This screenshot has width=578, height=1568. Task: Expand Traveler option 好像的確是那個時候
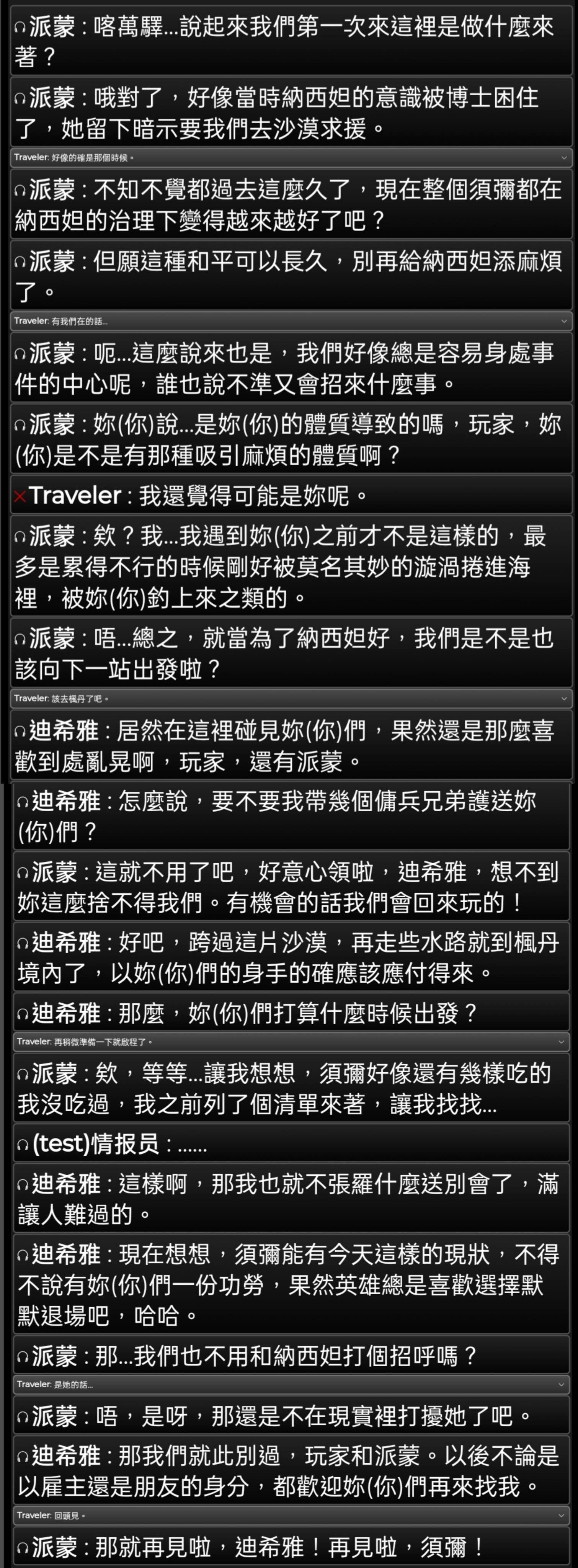(x=563, y=158)
